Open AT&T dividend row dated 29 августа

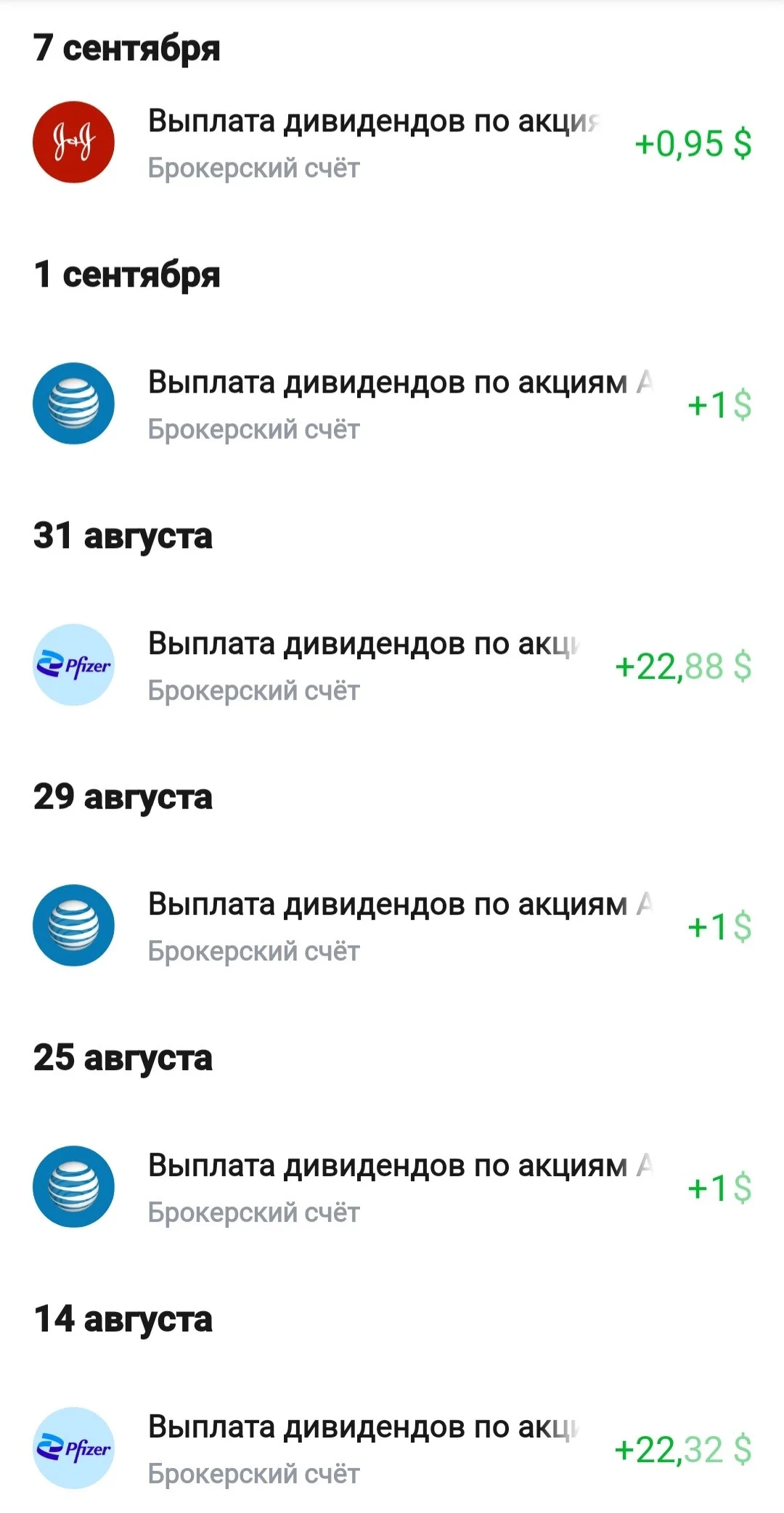click(392, 926)
